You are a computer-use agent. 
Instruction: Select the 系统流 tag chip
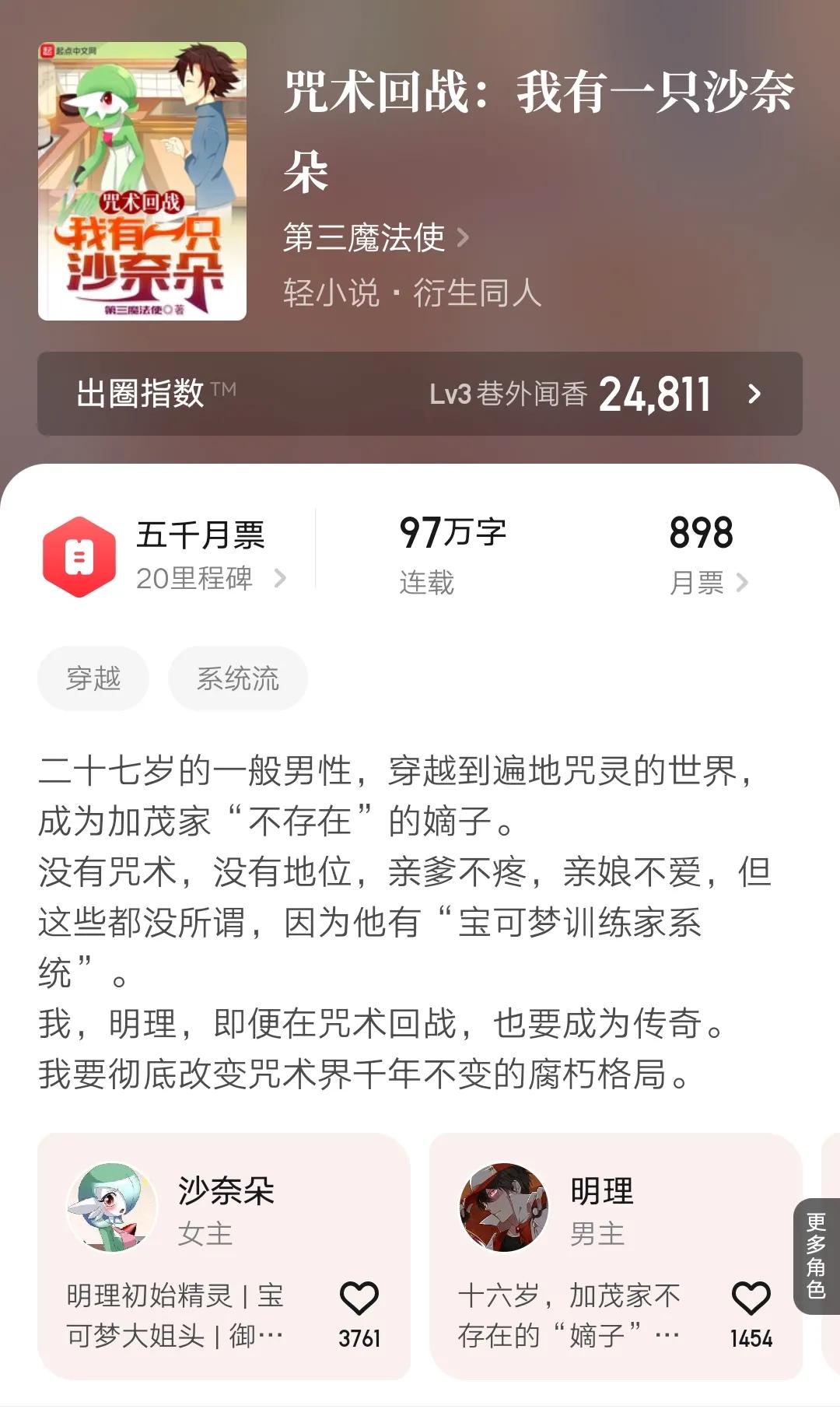click(237, 678)
